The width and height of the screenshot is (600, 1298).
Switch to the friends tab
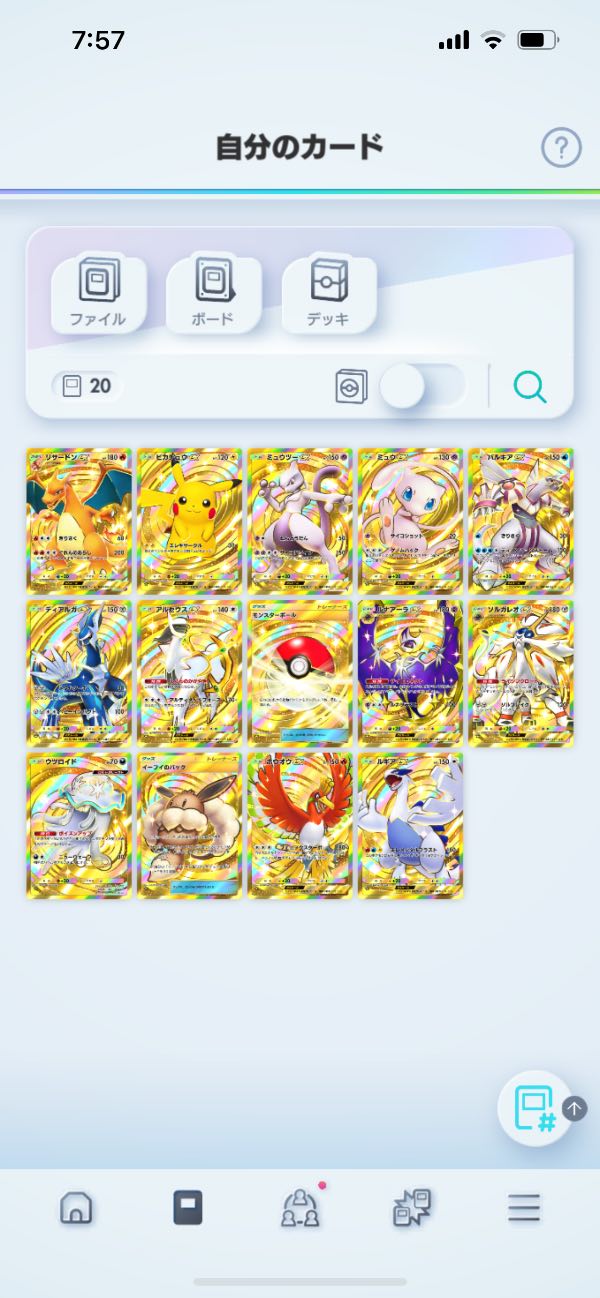tap(300, 1208)
